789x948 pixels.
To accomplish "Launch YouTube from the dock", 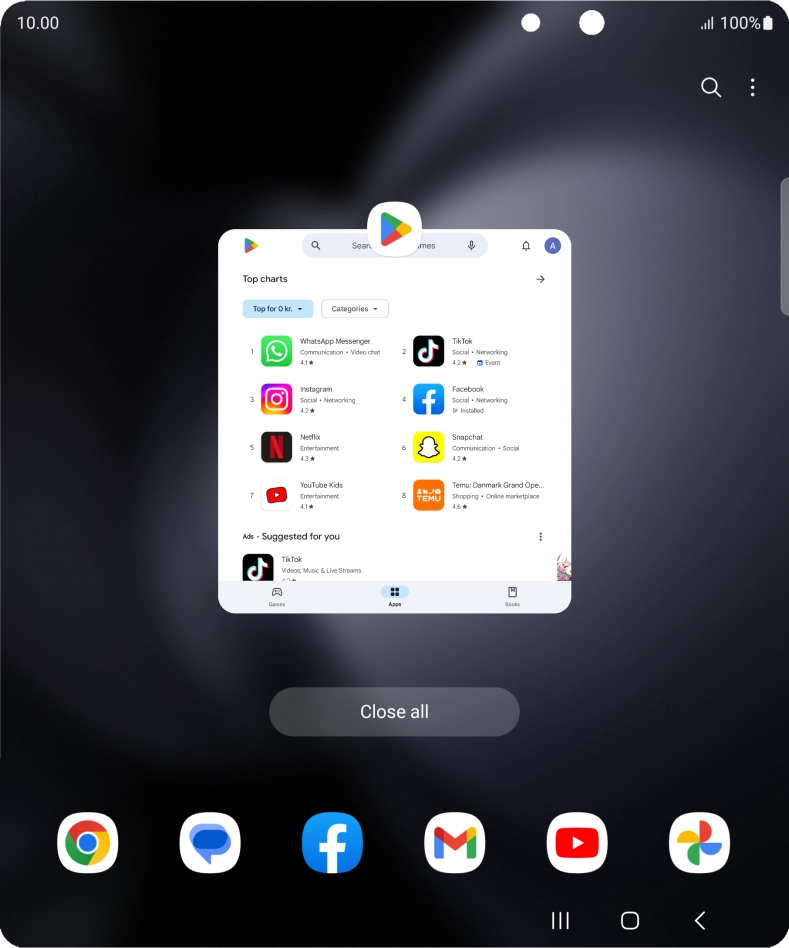I will (577, 842).
